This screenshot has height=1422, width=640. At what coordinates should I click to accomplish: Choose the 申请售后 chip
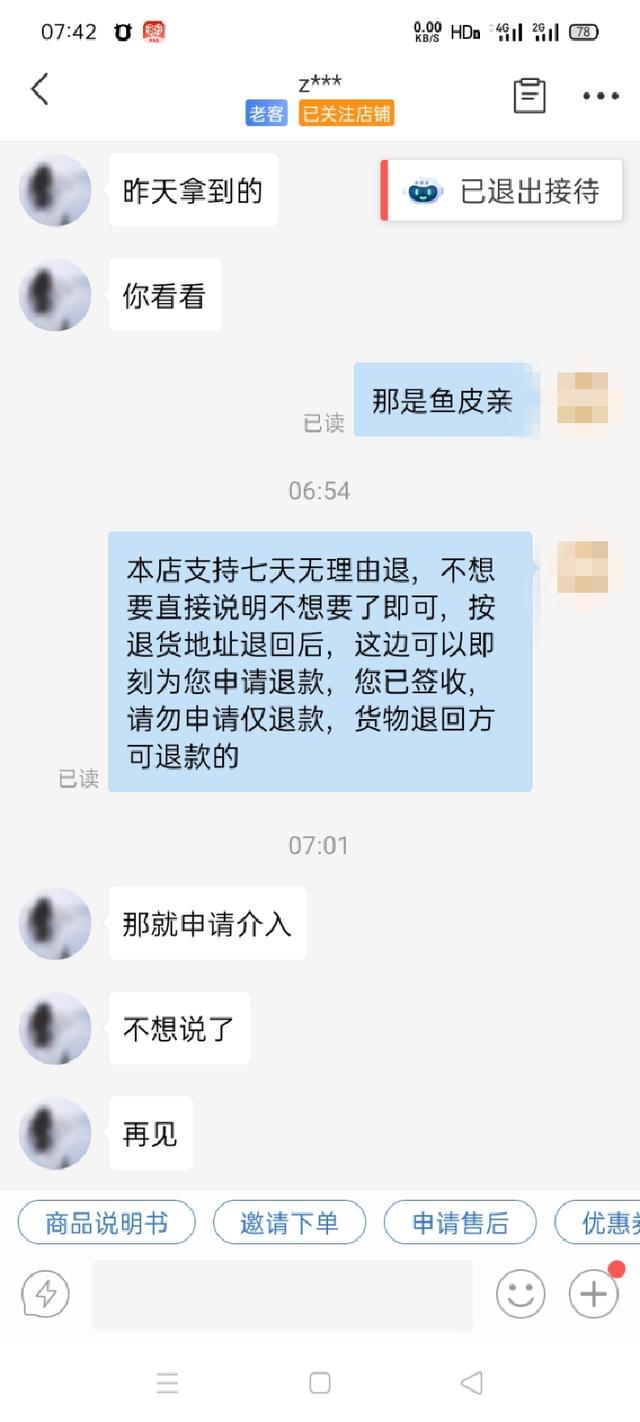[460, 1222]
